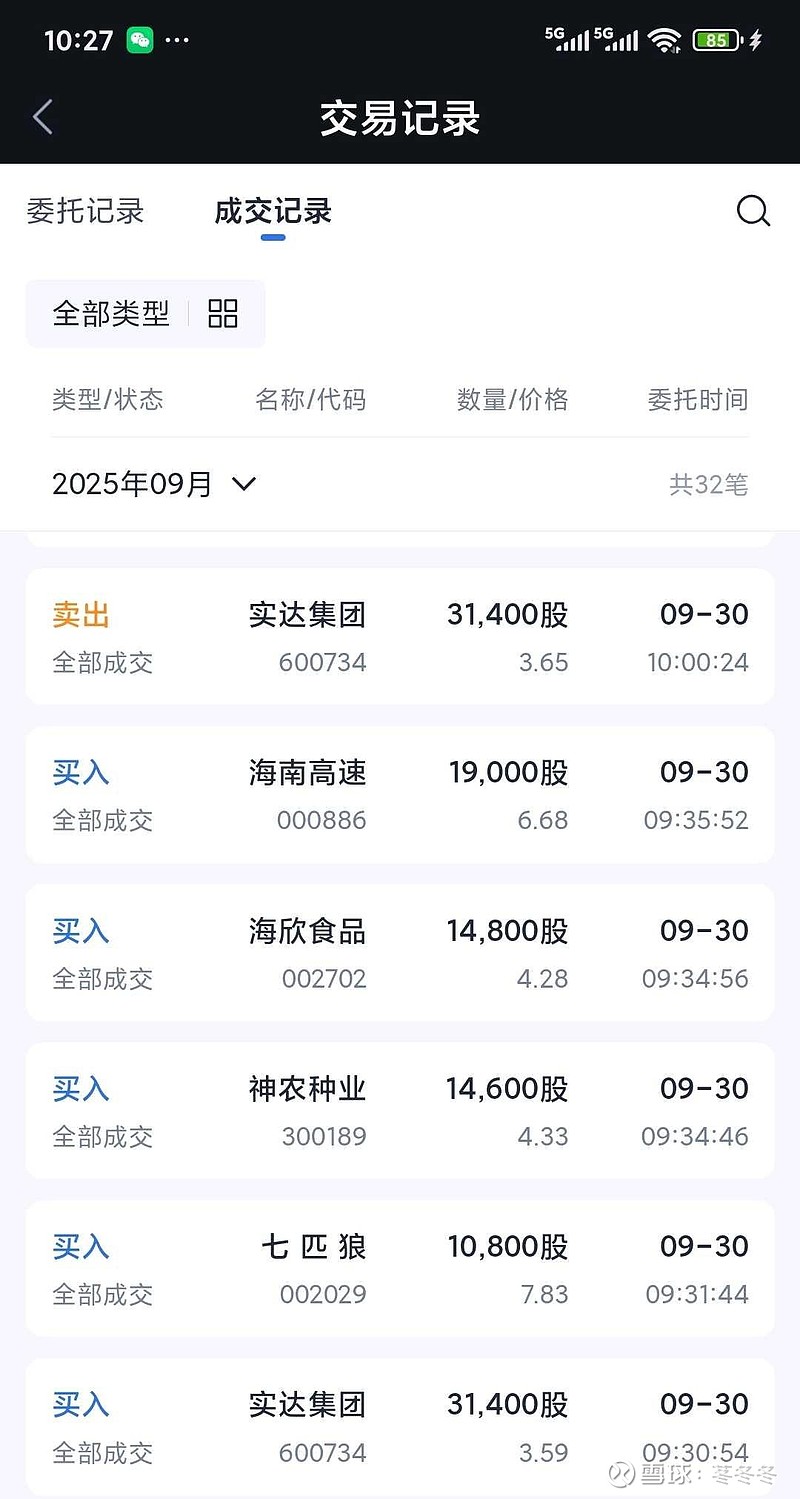Open the 七匹狼 buy record

coord(400,1269)
